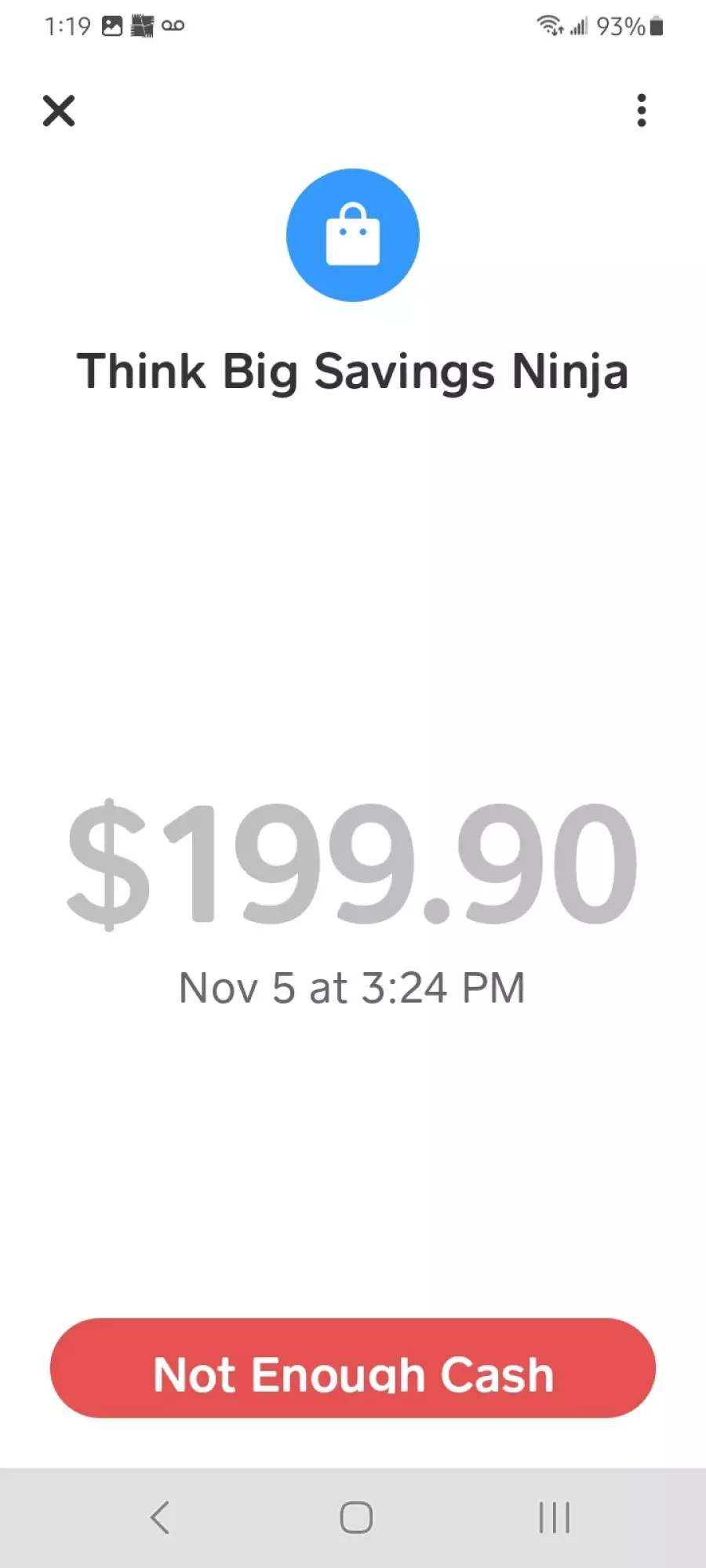This screenshot has height=1568, width=706.
Task: Open the Think Big Savings Ninja merchant icon
Action: pyautogui.click(x=353, y=235)
